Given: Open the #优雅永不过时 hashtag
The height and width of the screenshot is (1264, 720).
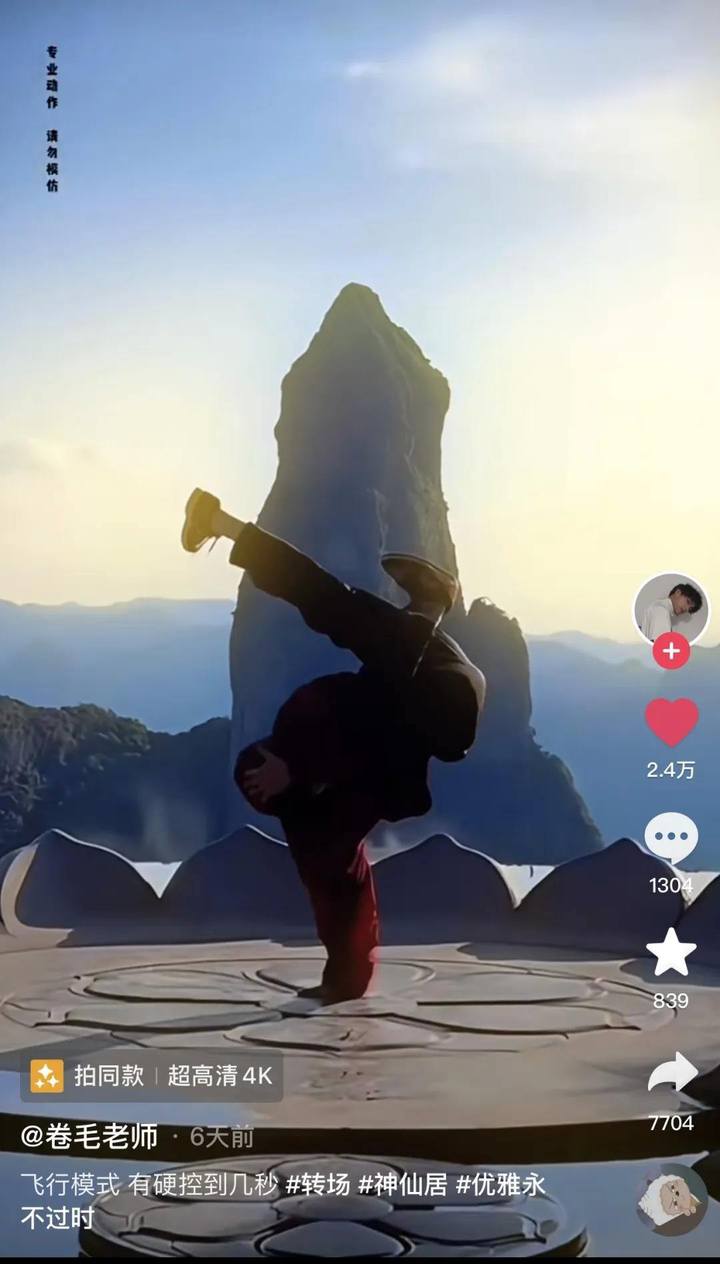Looking at the screenshot, I should [x=500, y=1185].
